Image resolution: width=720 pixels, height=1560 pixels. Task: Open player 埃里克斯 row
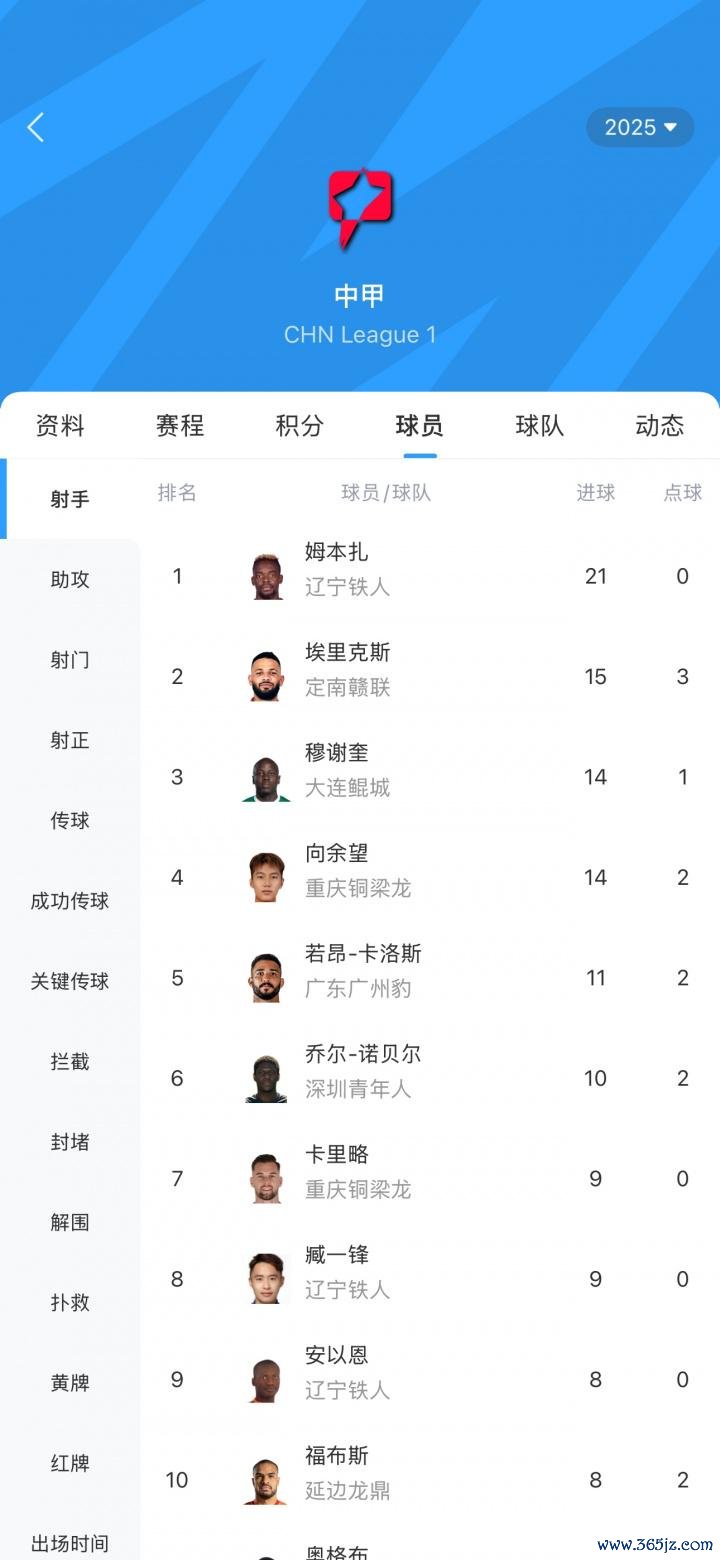(430, 677)
